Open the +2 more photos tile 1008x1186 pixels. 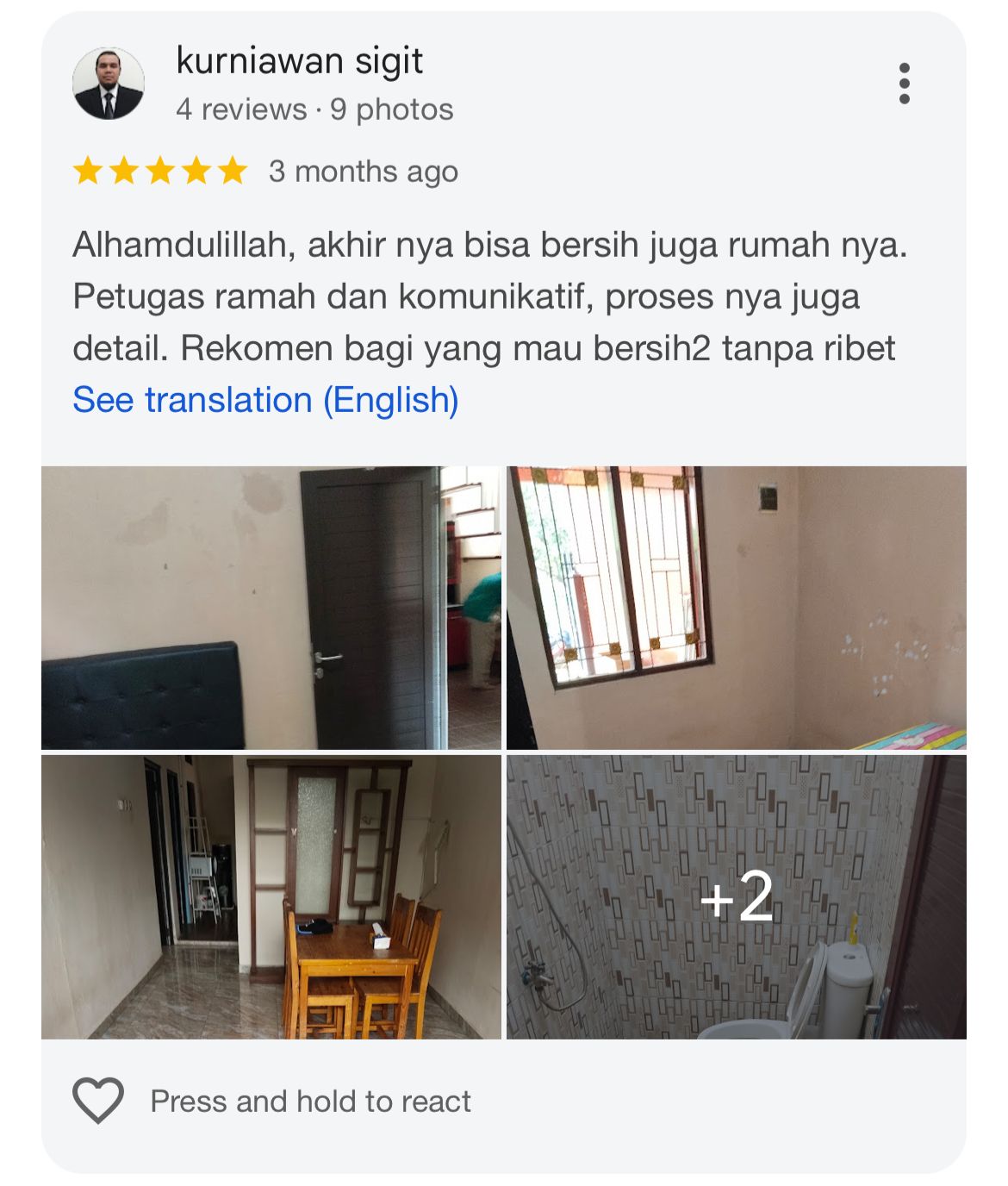736,896
